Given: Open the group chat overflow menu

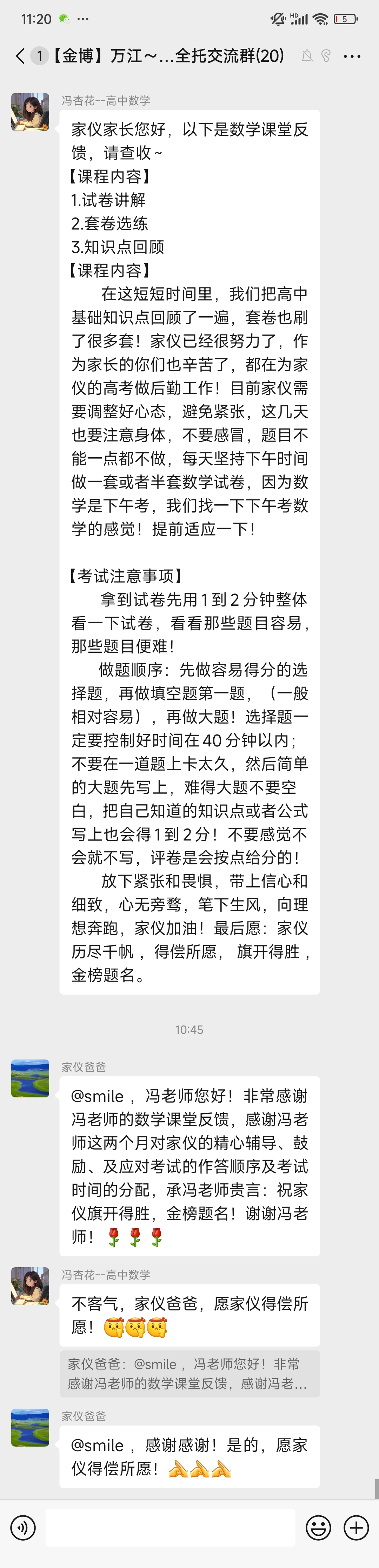Looking at the screenshot, I should [352, 56].
